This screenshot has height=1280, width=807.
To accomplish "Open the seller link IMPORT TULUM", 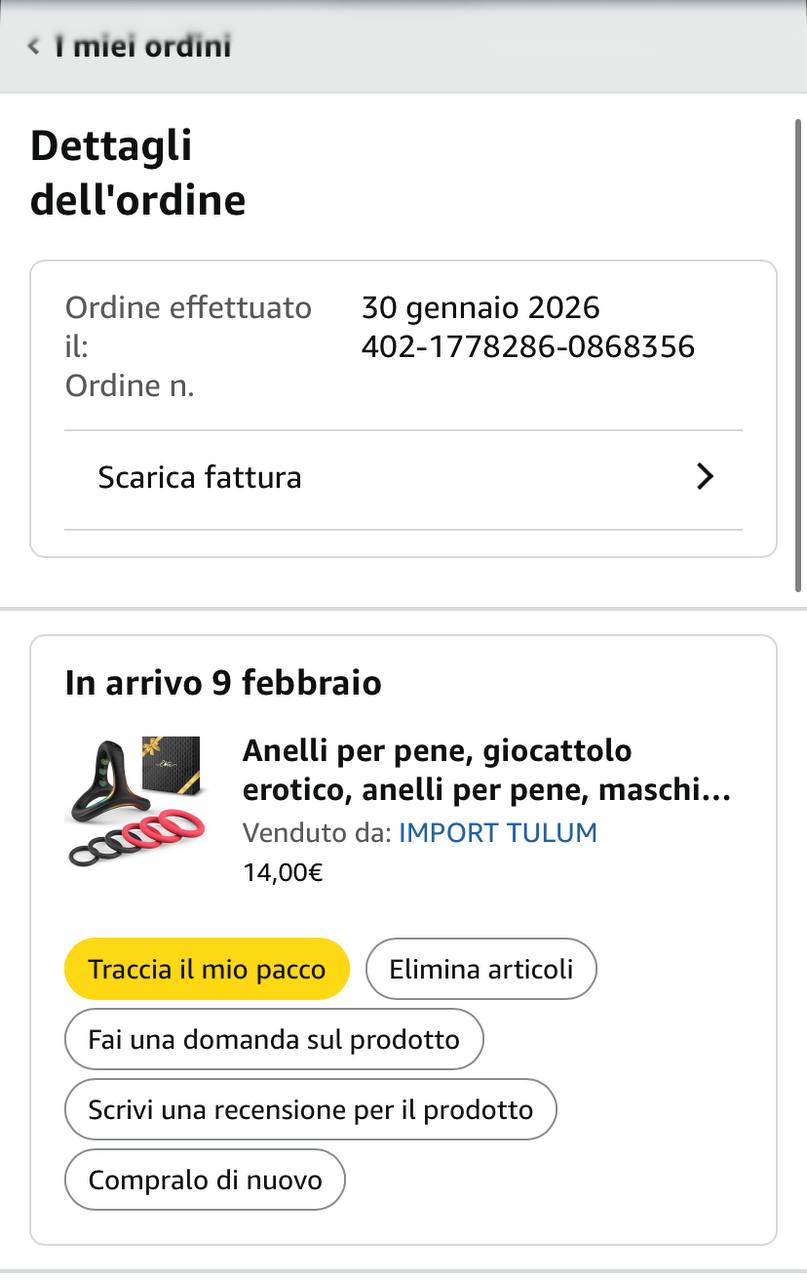I will [497, 833].
